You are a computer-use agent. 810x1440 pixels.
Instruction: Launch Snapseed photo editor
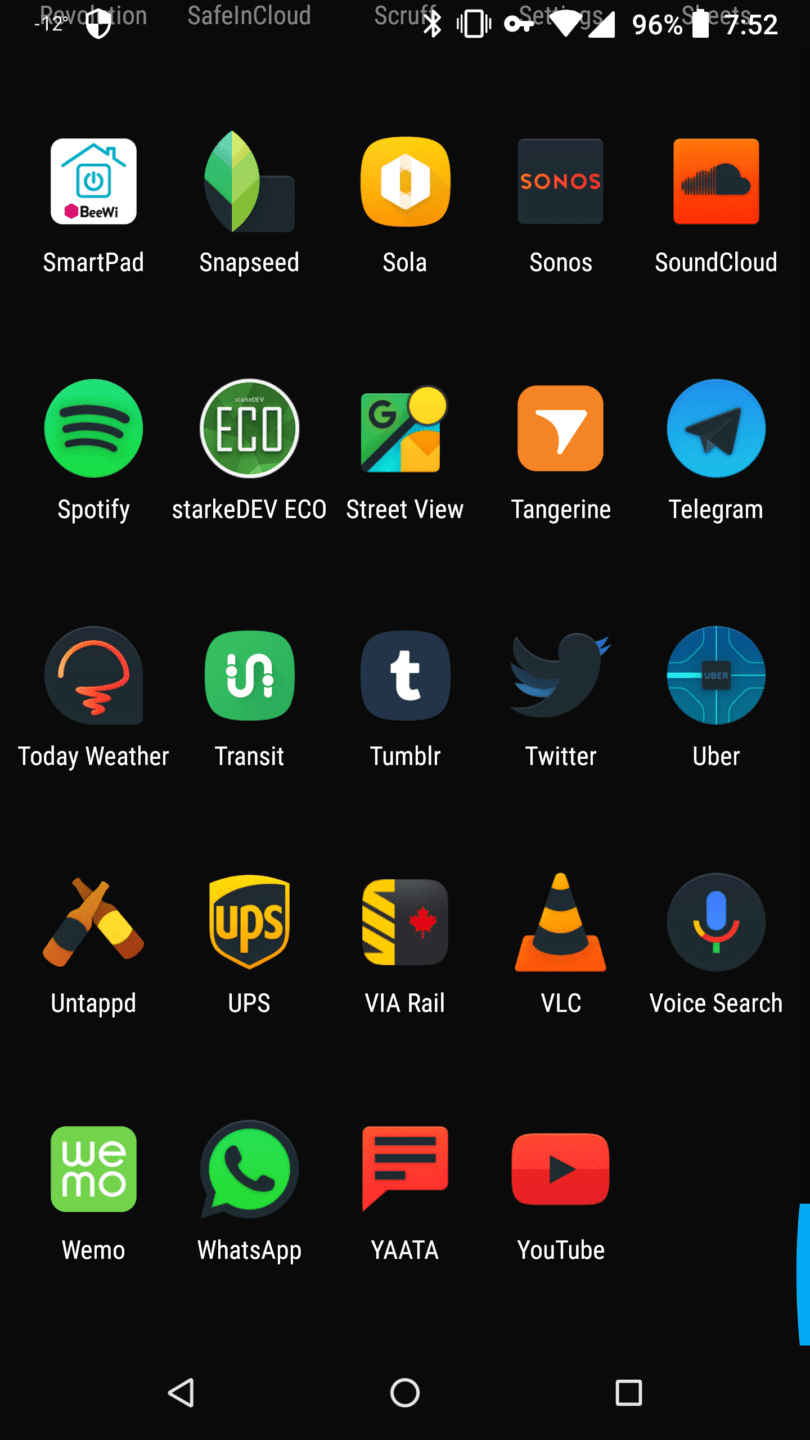(249, 182)
